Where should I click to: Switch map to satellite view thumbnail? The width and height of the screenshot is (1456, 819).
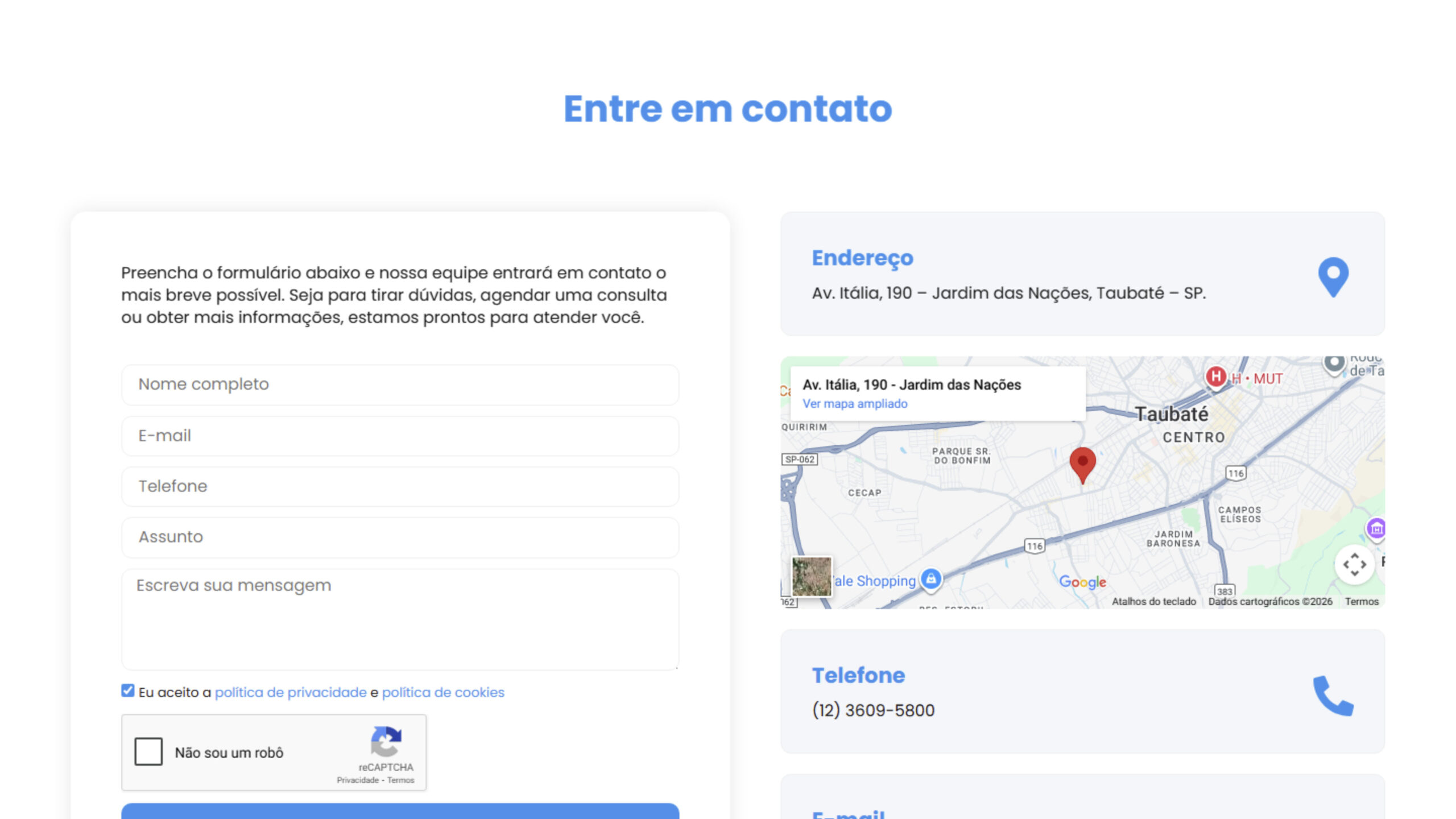point(812,576)
